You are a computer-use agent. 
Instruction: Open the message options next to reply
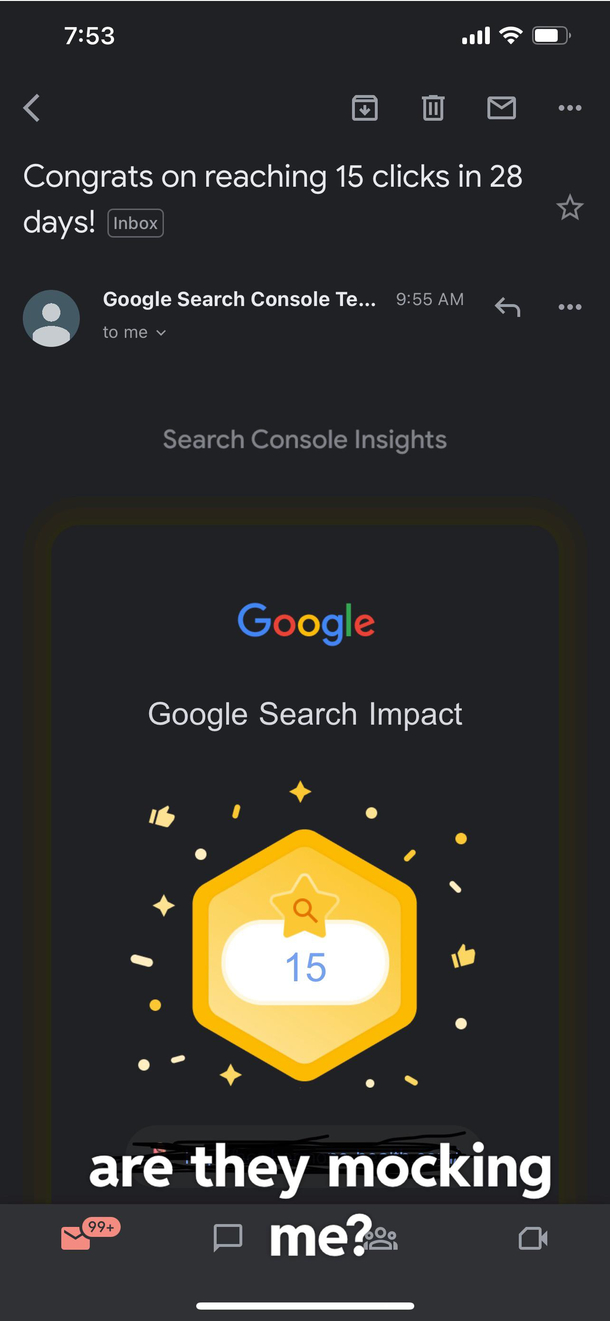point(570,307)
